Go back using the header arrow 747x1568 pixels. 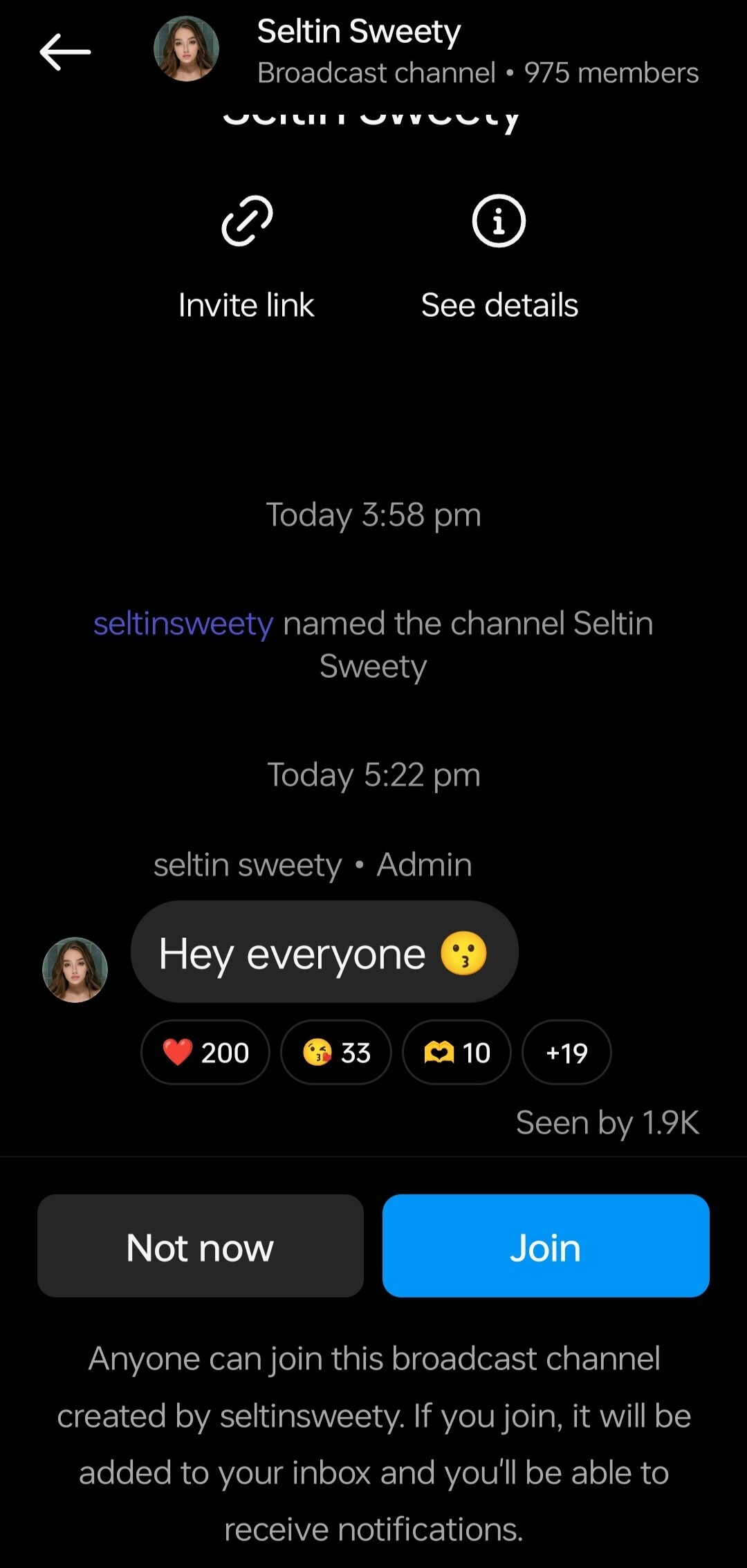(x=65, y=52)
